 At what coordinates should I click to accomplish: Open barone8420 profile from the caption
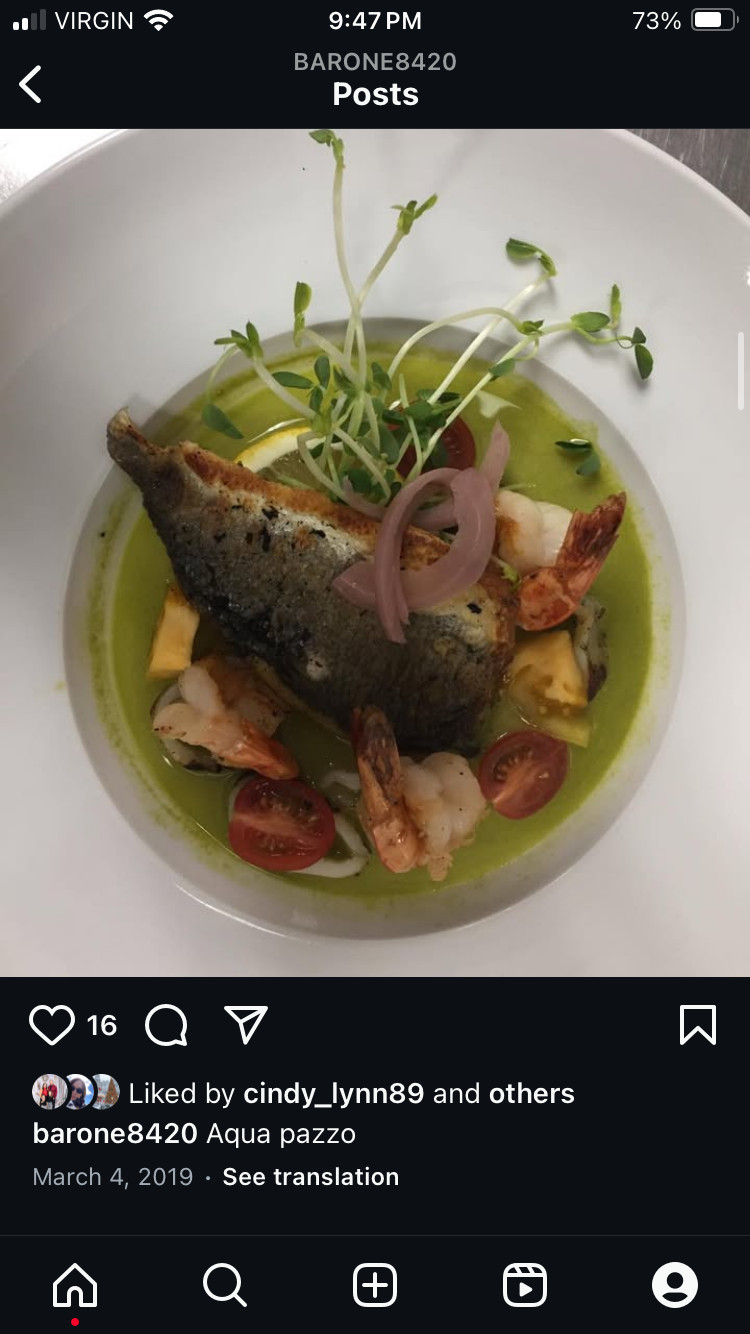[x=115, y=1134]
